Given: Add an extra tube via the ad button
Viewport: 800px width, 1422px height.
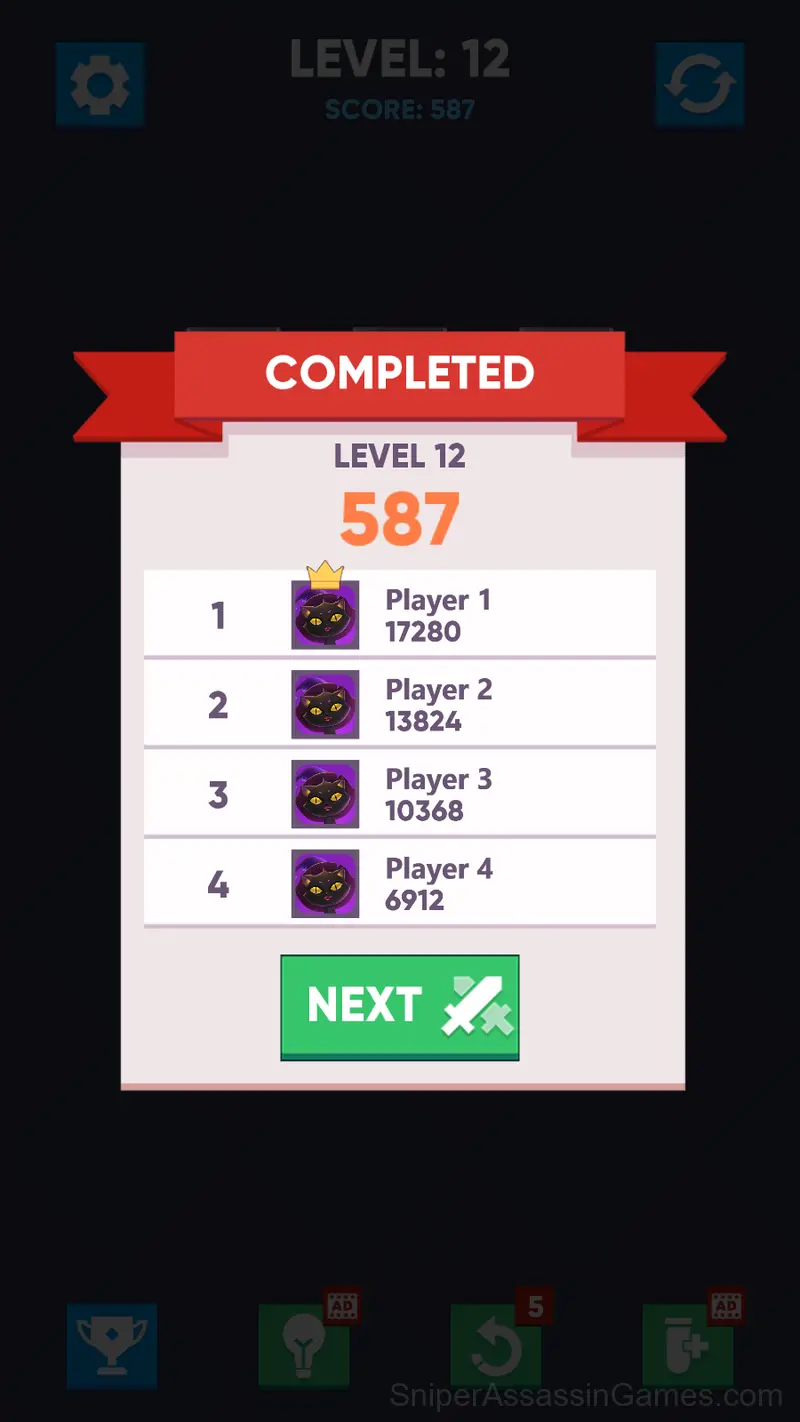Looking at the screenshot, I should pos(688,1346).
